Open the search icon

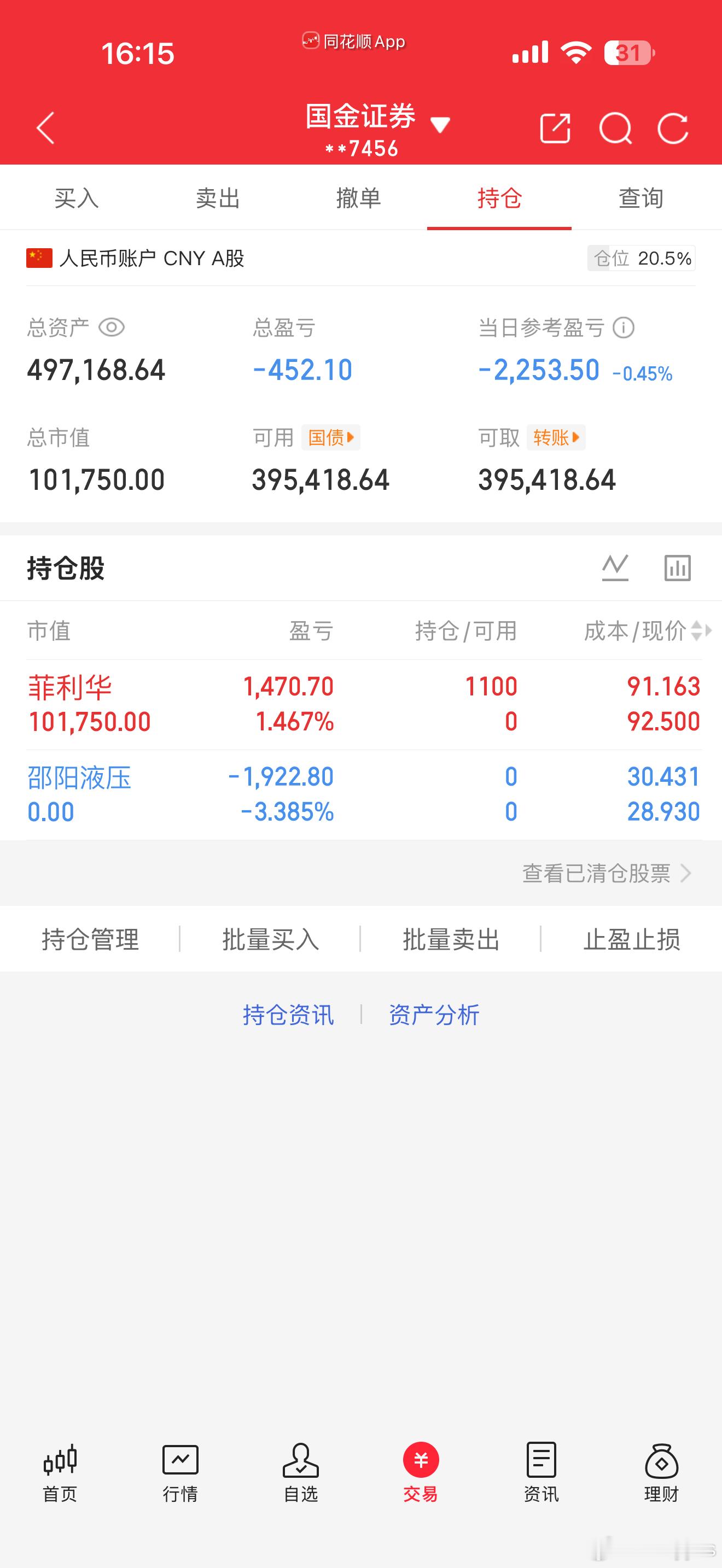click(615, 128)
